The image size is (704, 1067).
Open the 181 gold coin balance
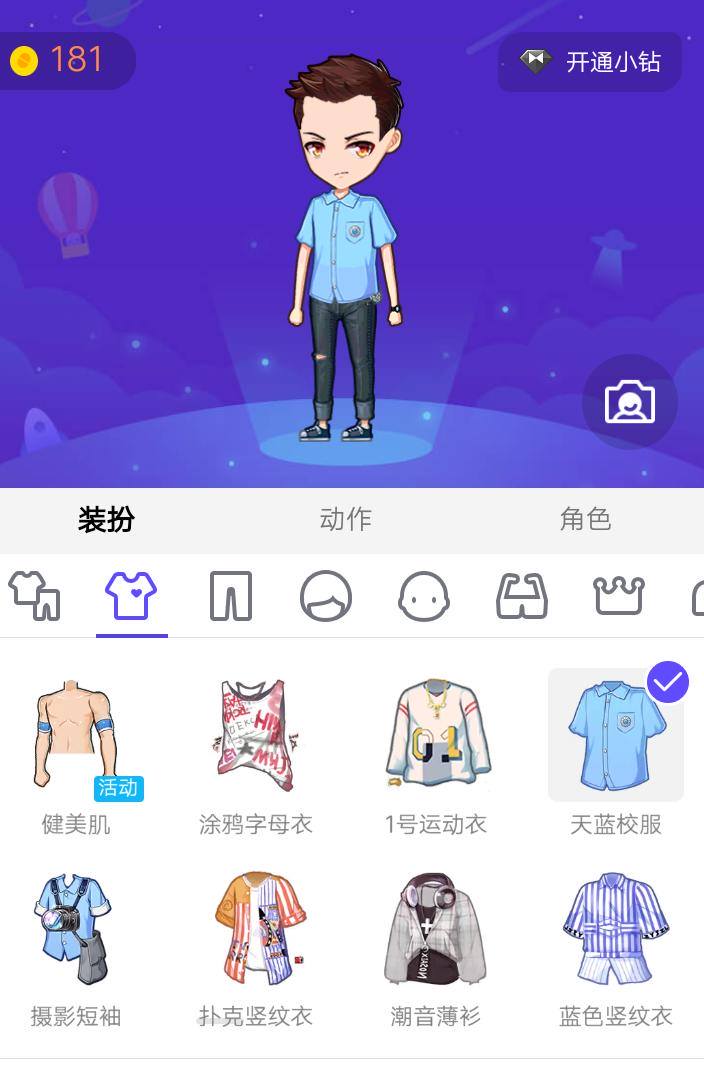[60, 60]
